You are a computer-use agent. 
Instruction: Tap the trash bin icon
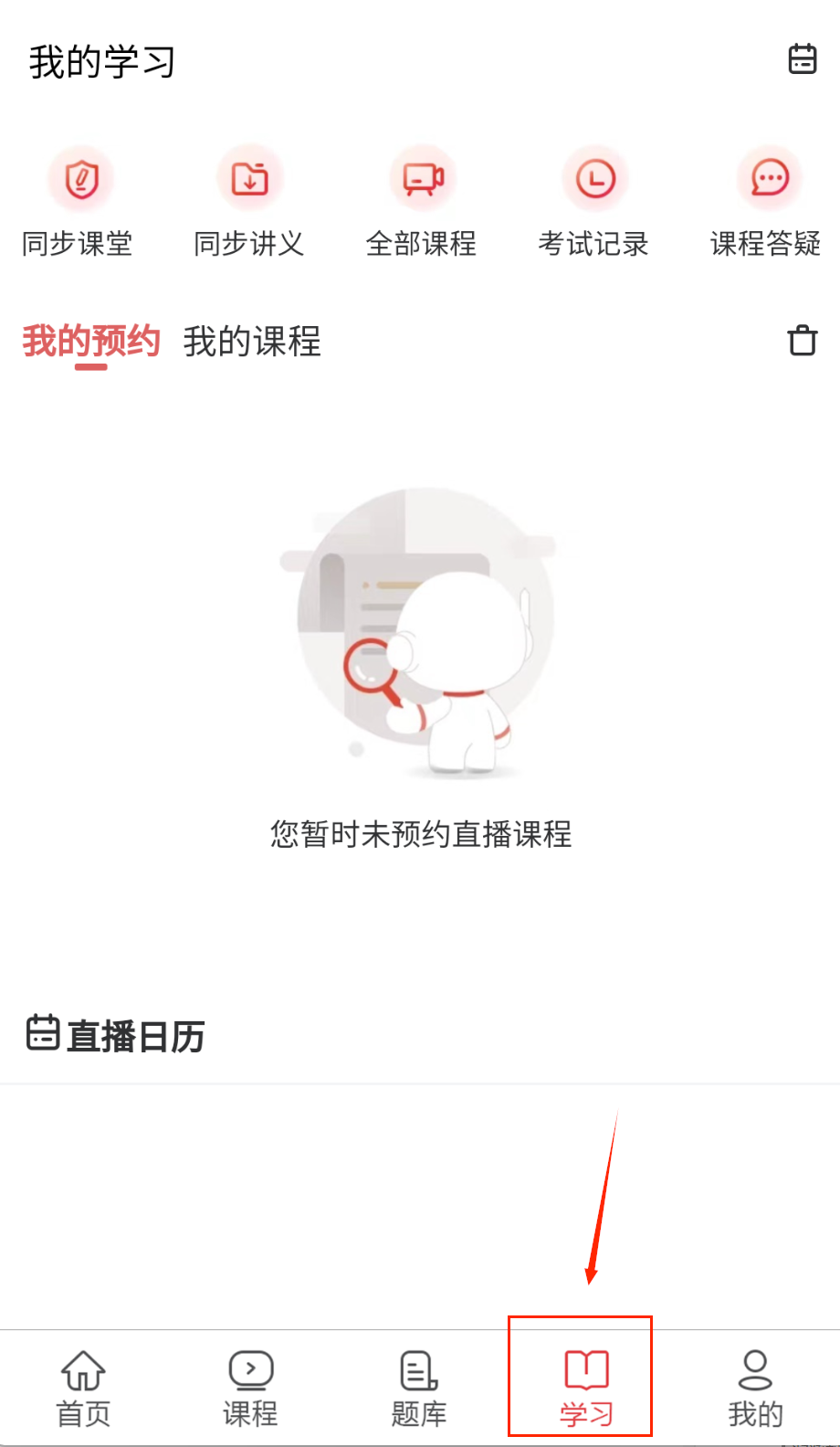pyautogui.click(x=802, y=340)
